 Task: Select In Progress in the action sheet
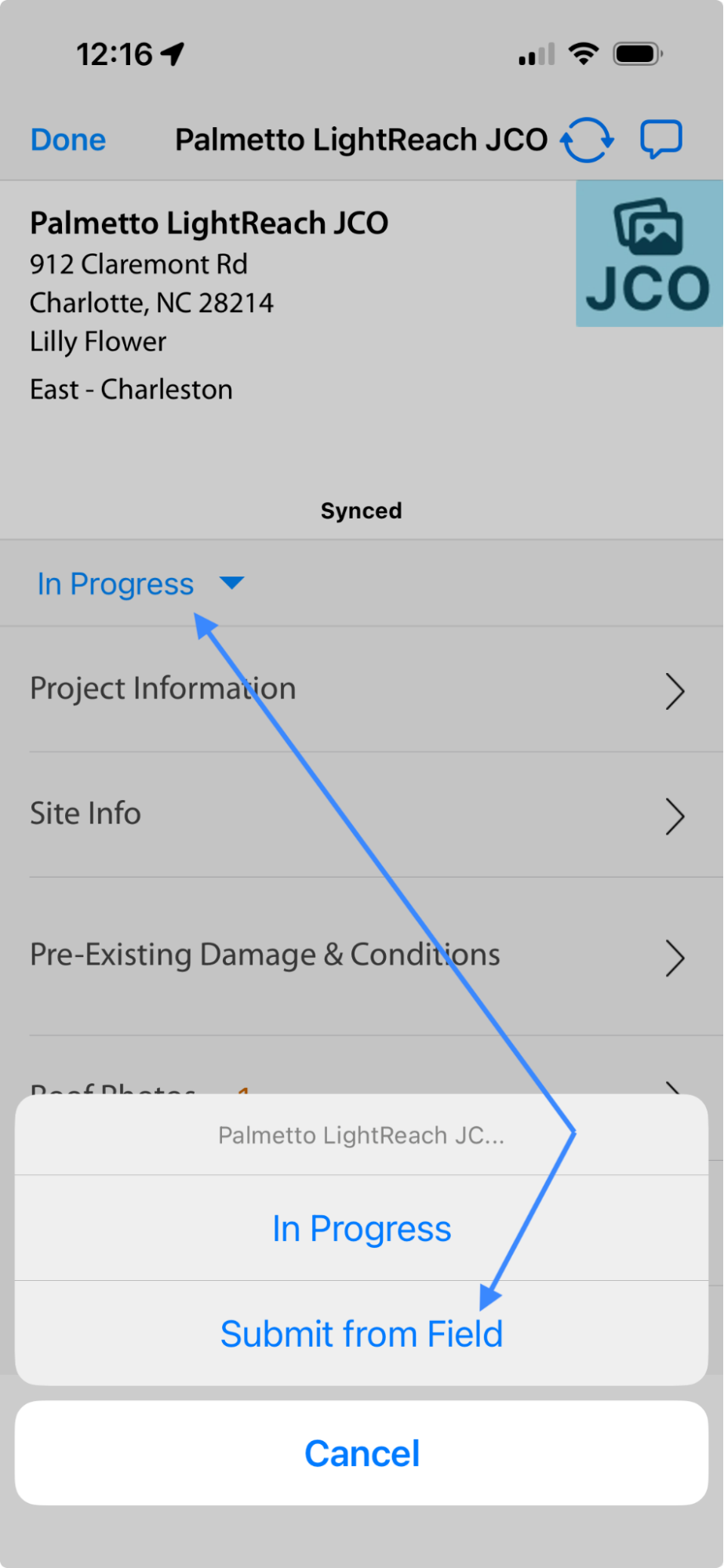362,1228
